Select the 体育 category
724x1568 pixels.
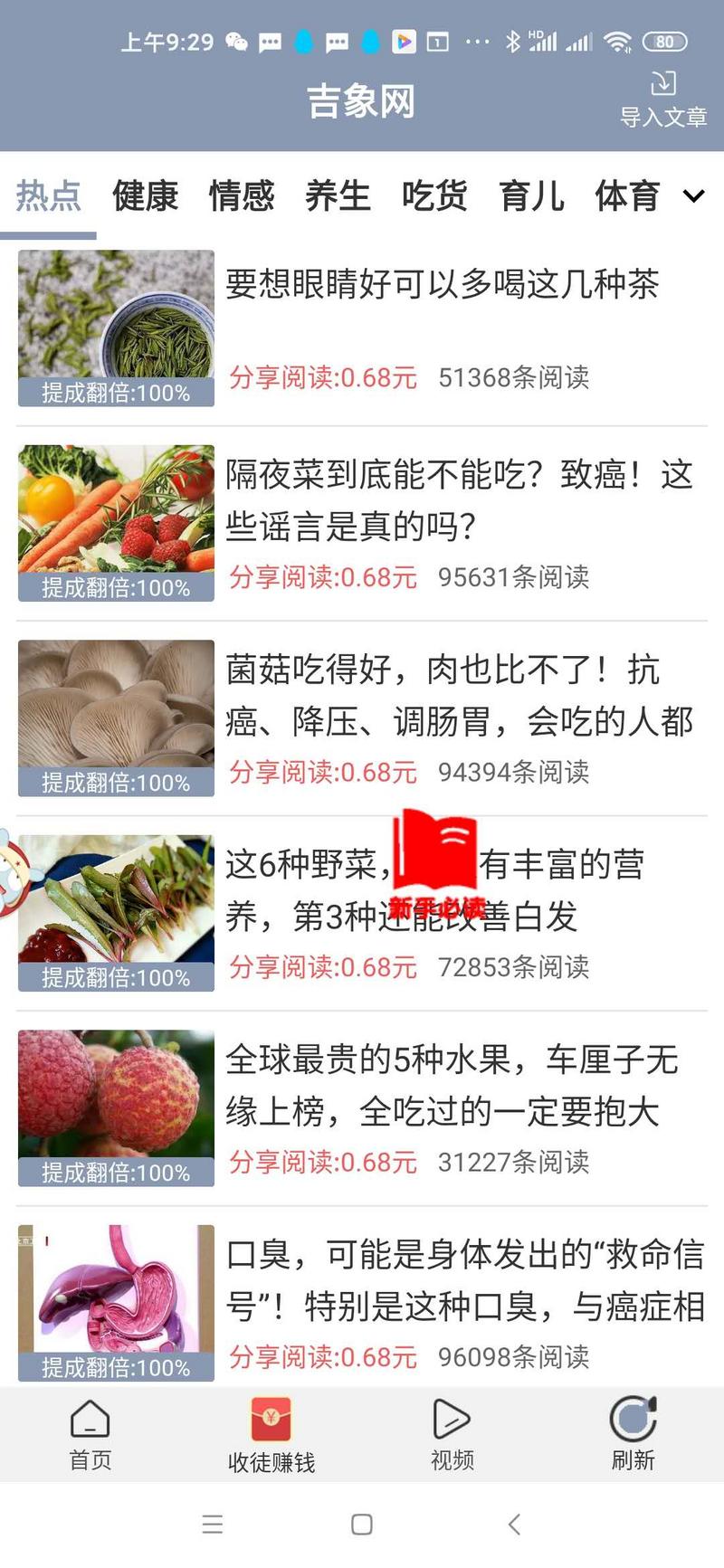click(x=626, y=197)
